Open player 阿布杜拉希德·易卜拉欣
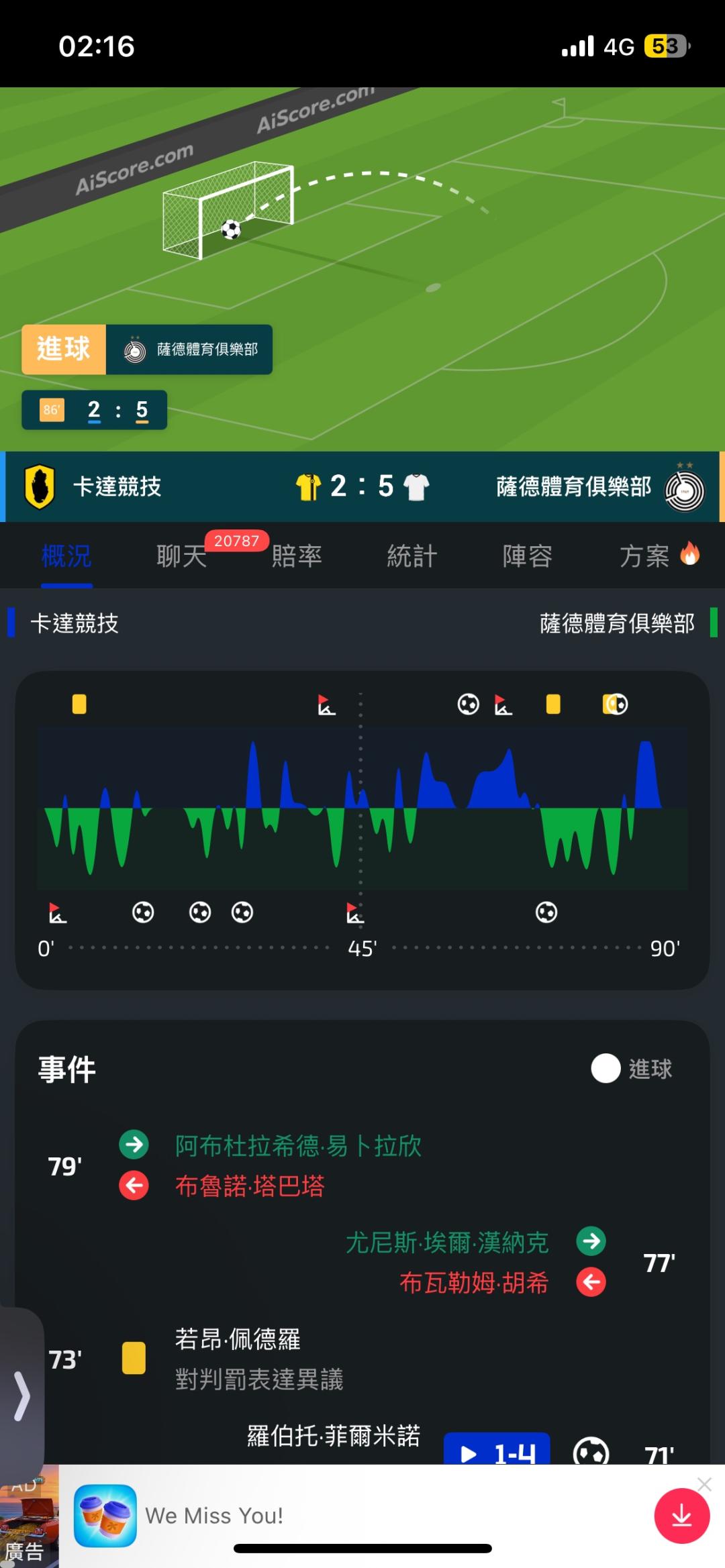Image resolution: width=725 pixels, height=1568 pixels. tap(298, 1145)
